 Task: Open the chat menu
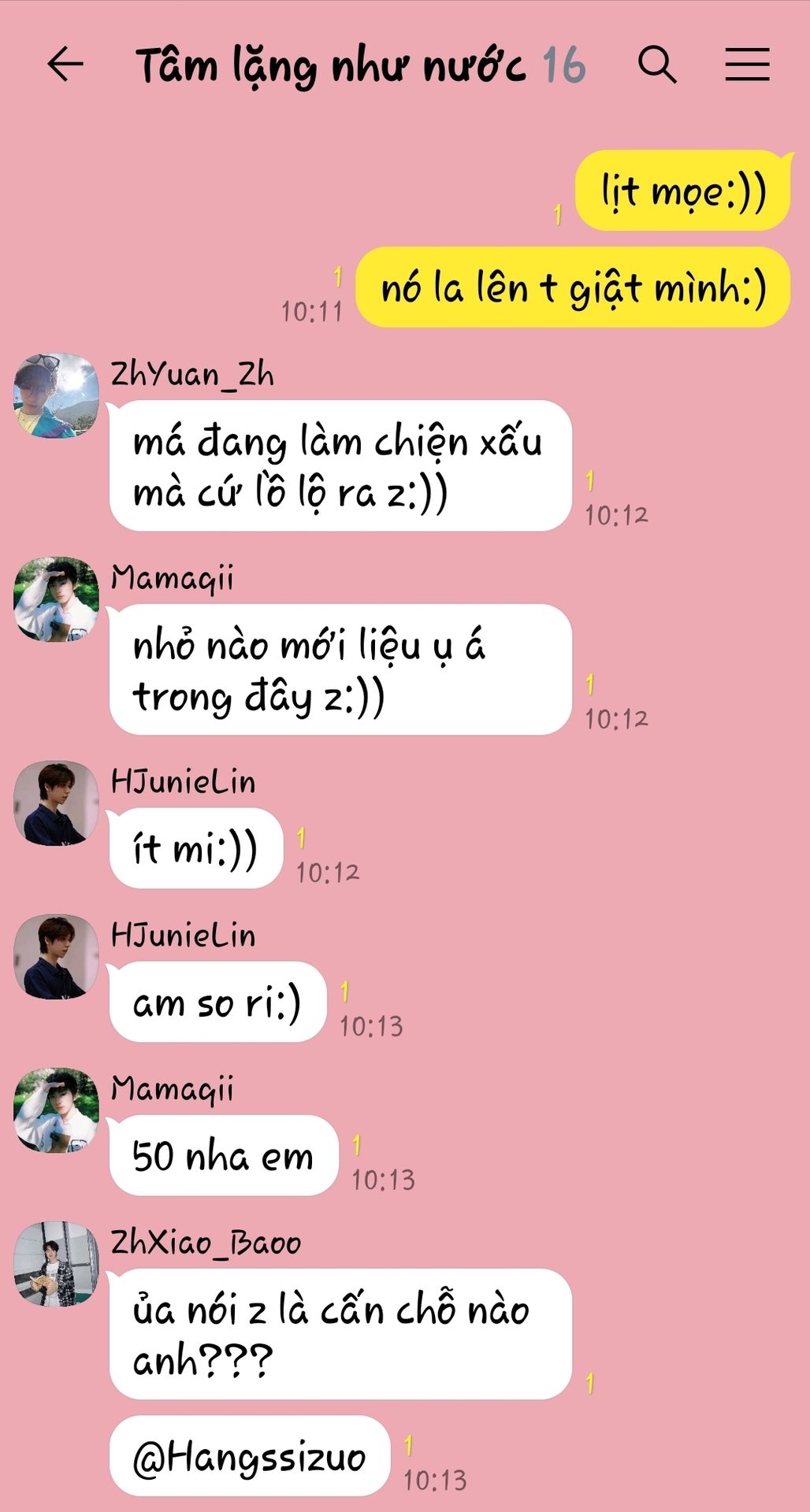coord(747,64)
